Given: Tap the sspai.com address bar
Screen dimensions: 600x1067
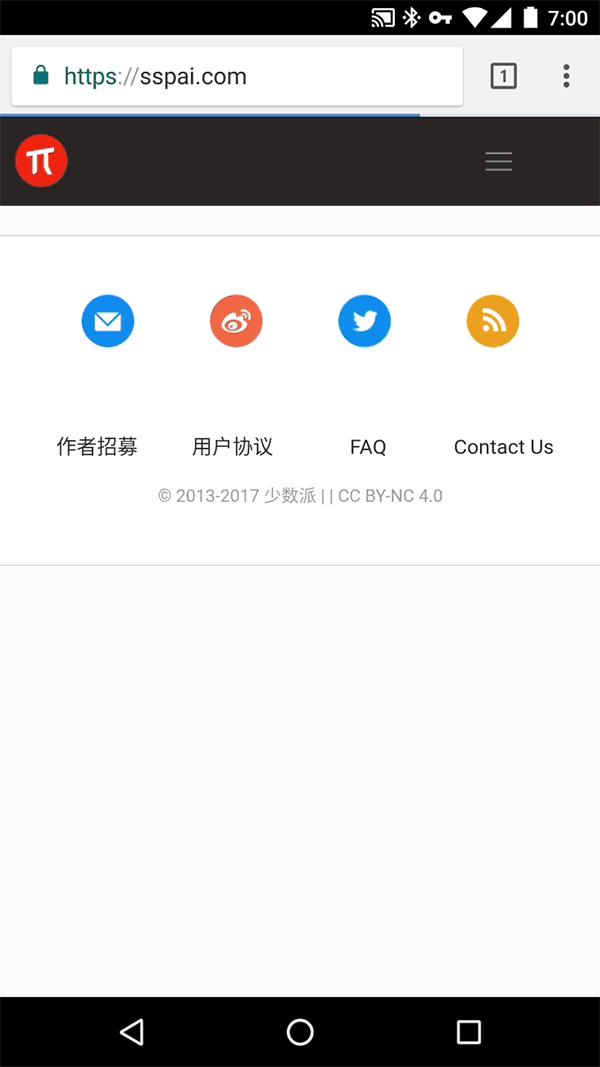Looking at the screenshot, I should 237,76.
